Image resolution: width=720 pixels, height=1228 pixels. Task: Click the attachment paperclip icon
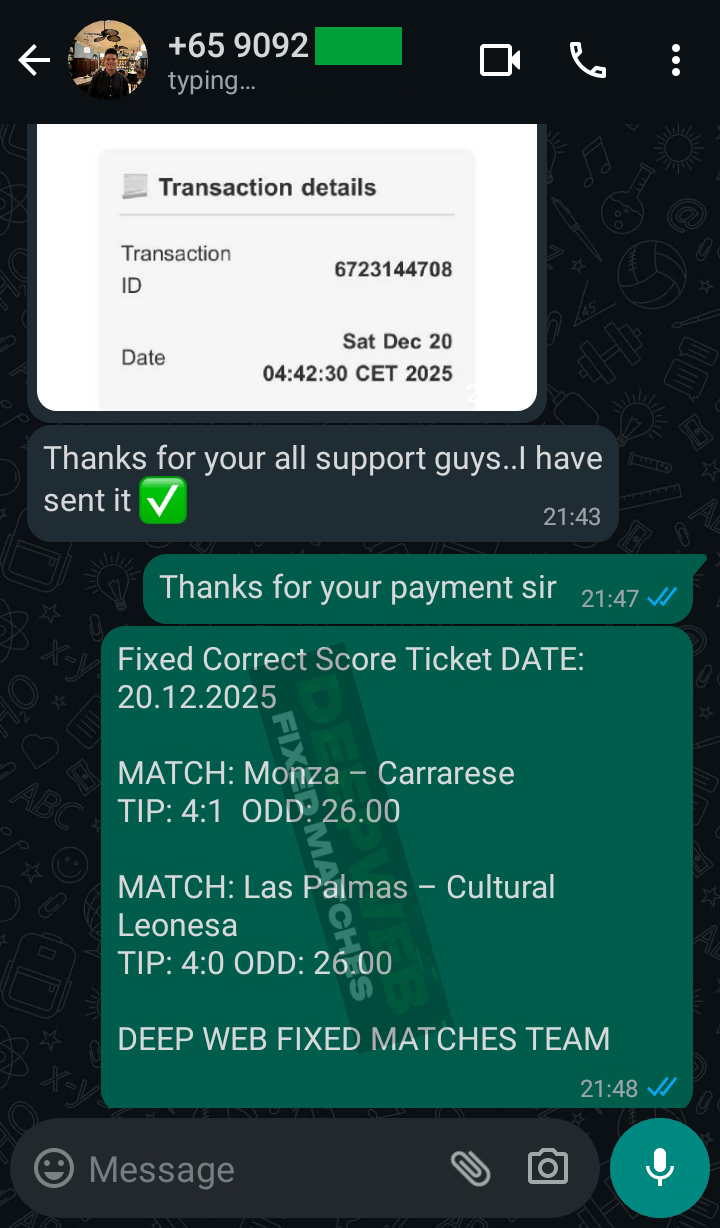point(471,1168)
